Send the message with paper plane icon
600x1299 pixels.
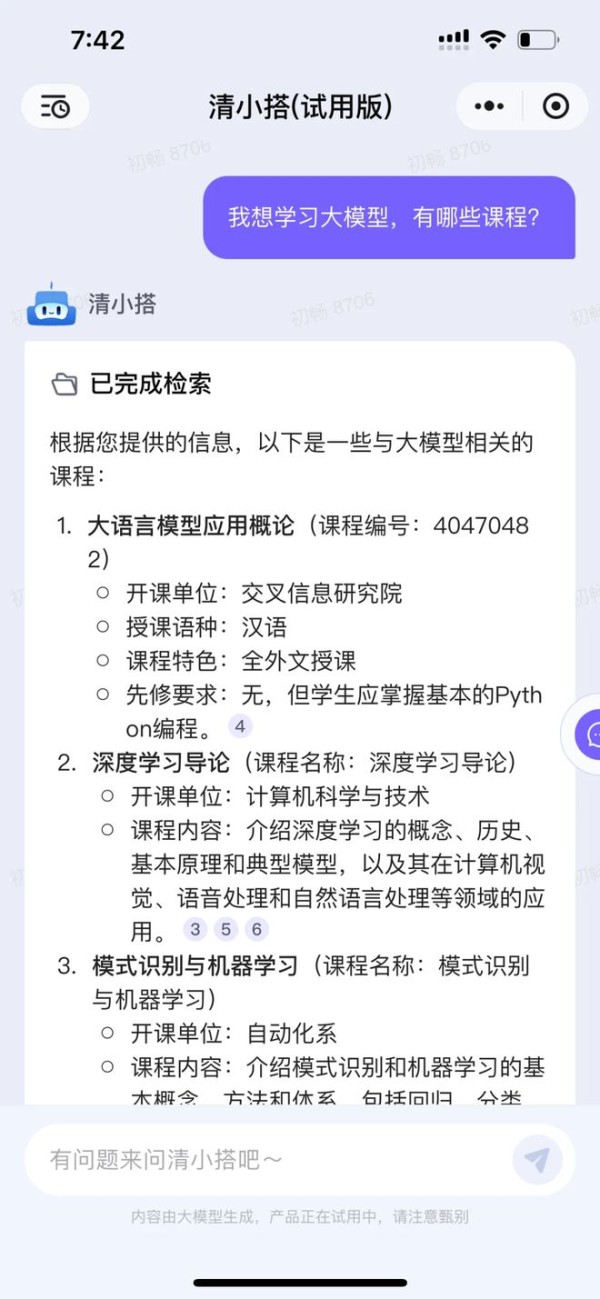(x=538, y=1160)
